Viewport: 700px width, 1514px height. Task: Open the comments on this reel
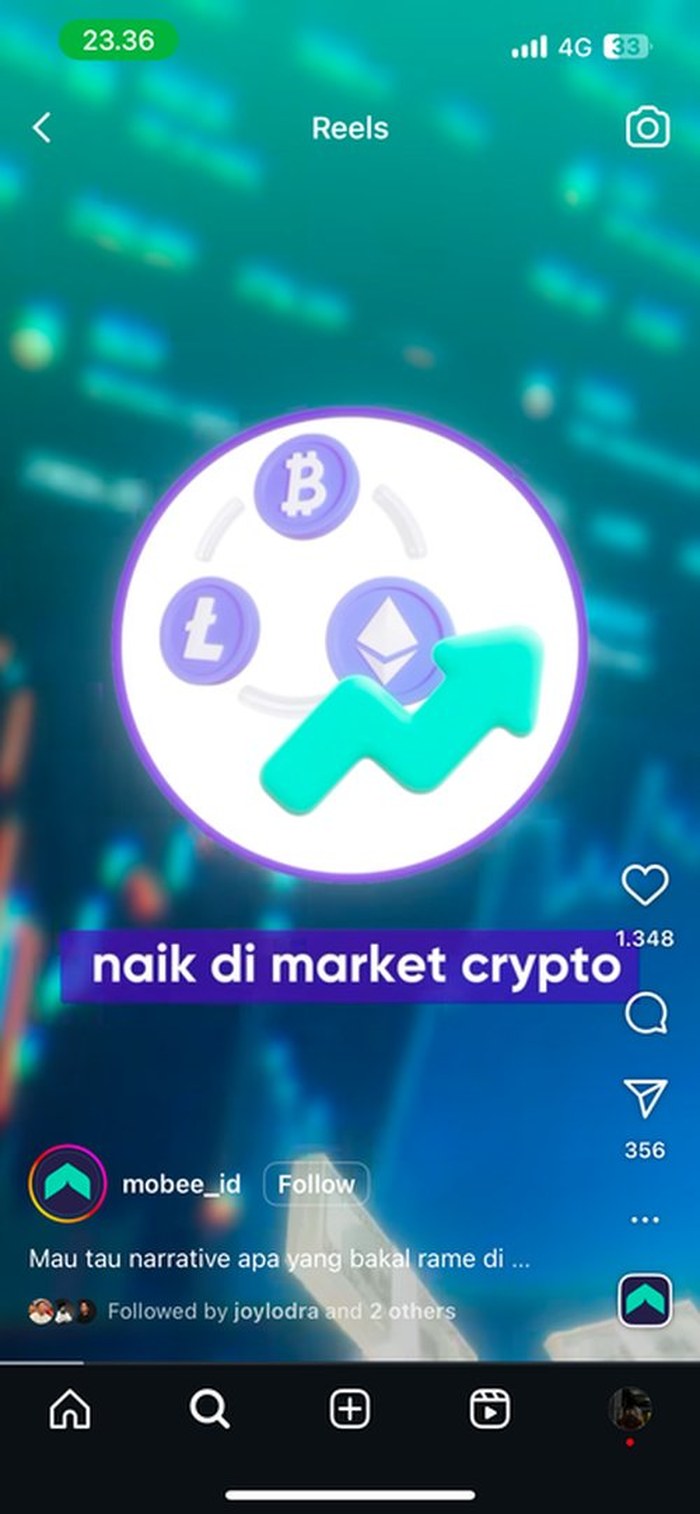tap(645, 1015)
